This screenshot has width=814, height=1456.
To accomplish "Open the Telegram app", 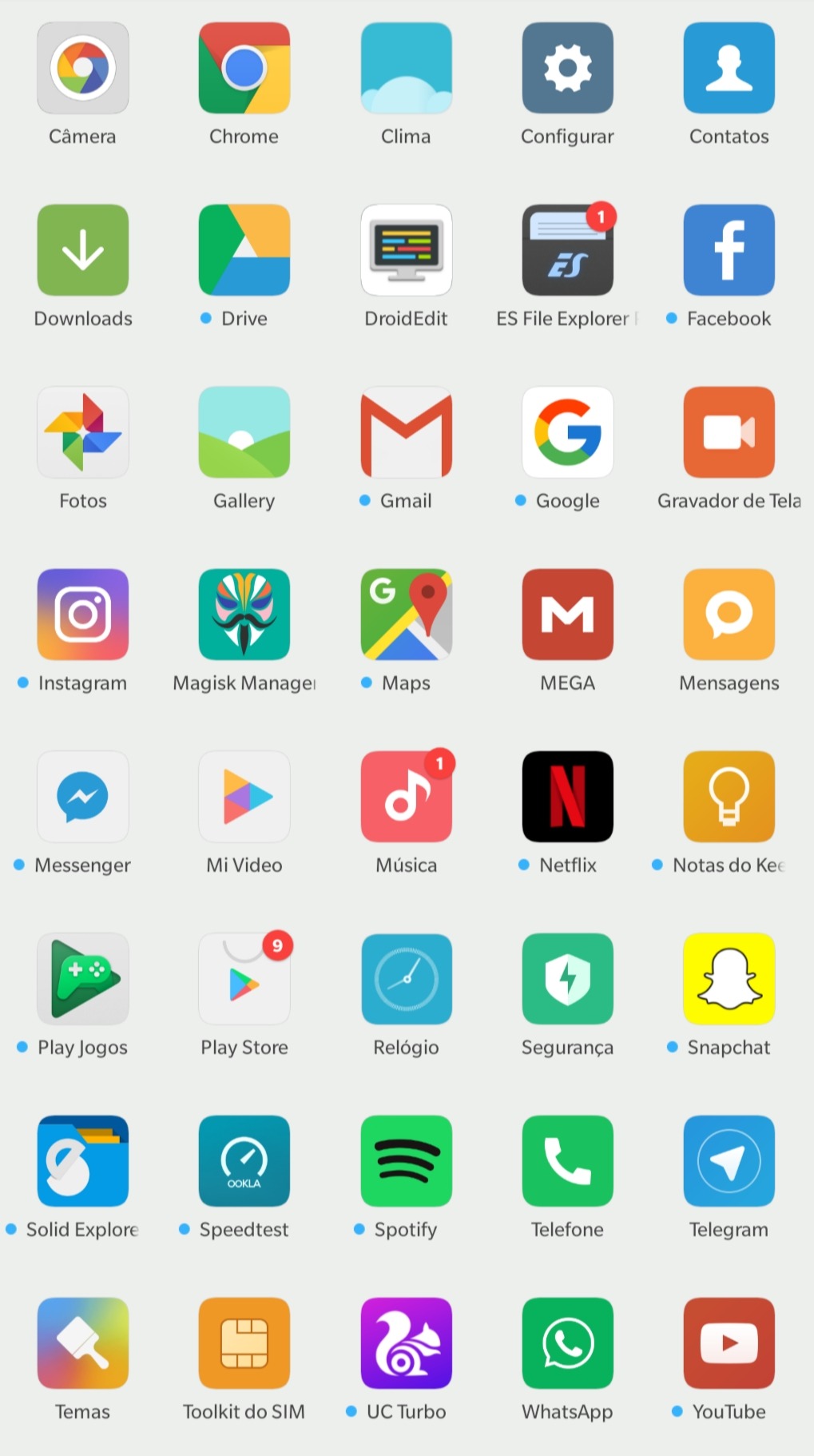I will (729, 1161).
